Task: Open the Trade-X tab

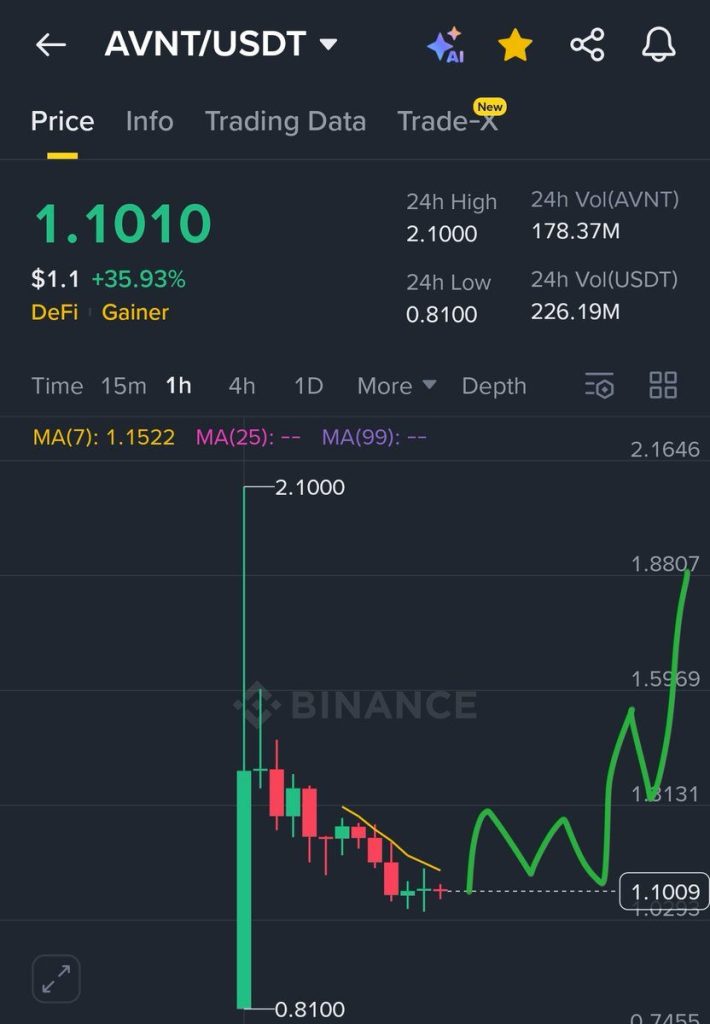Action: click(447, 122)
